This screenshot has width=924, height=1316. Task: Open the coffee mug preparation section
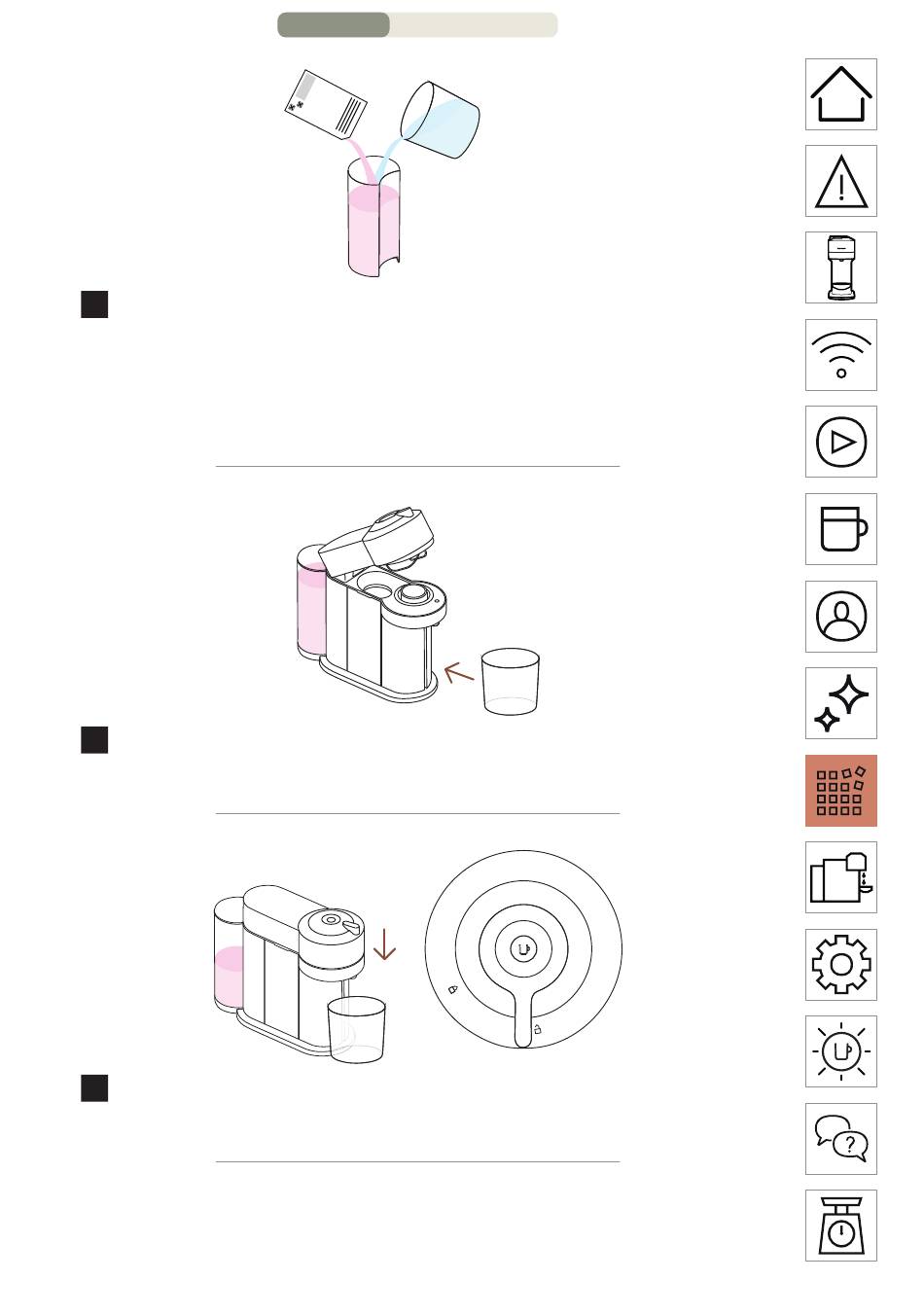(841, 529)
